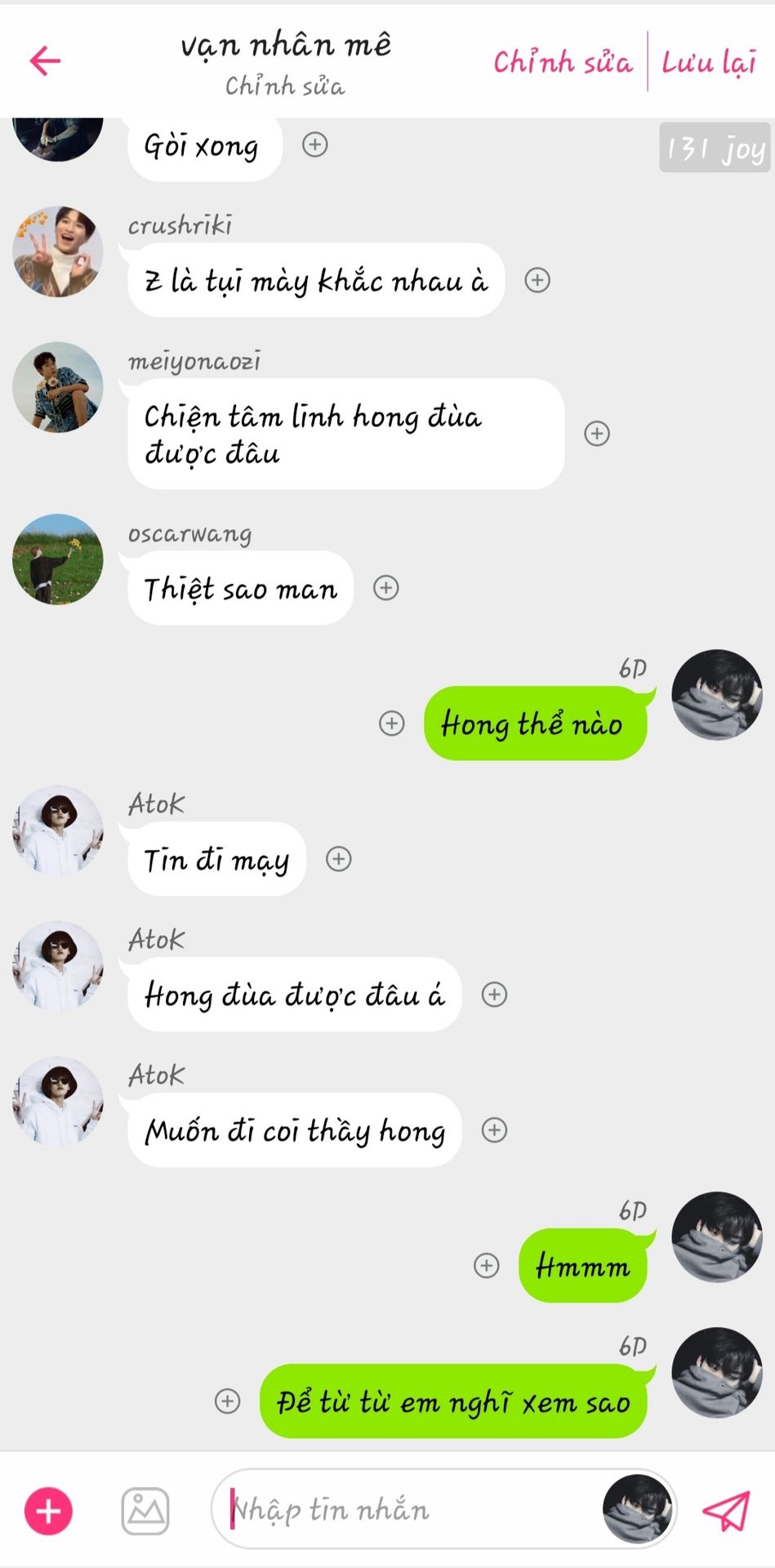Tap plus icon next to "Thiệt sao man"
775x1568 pixels.
coord(385,588)
